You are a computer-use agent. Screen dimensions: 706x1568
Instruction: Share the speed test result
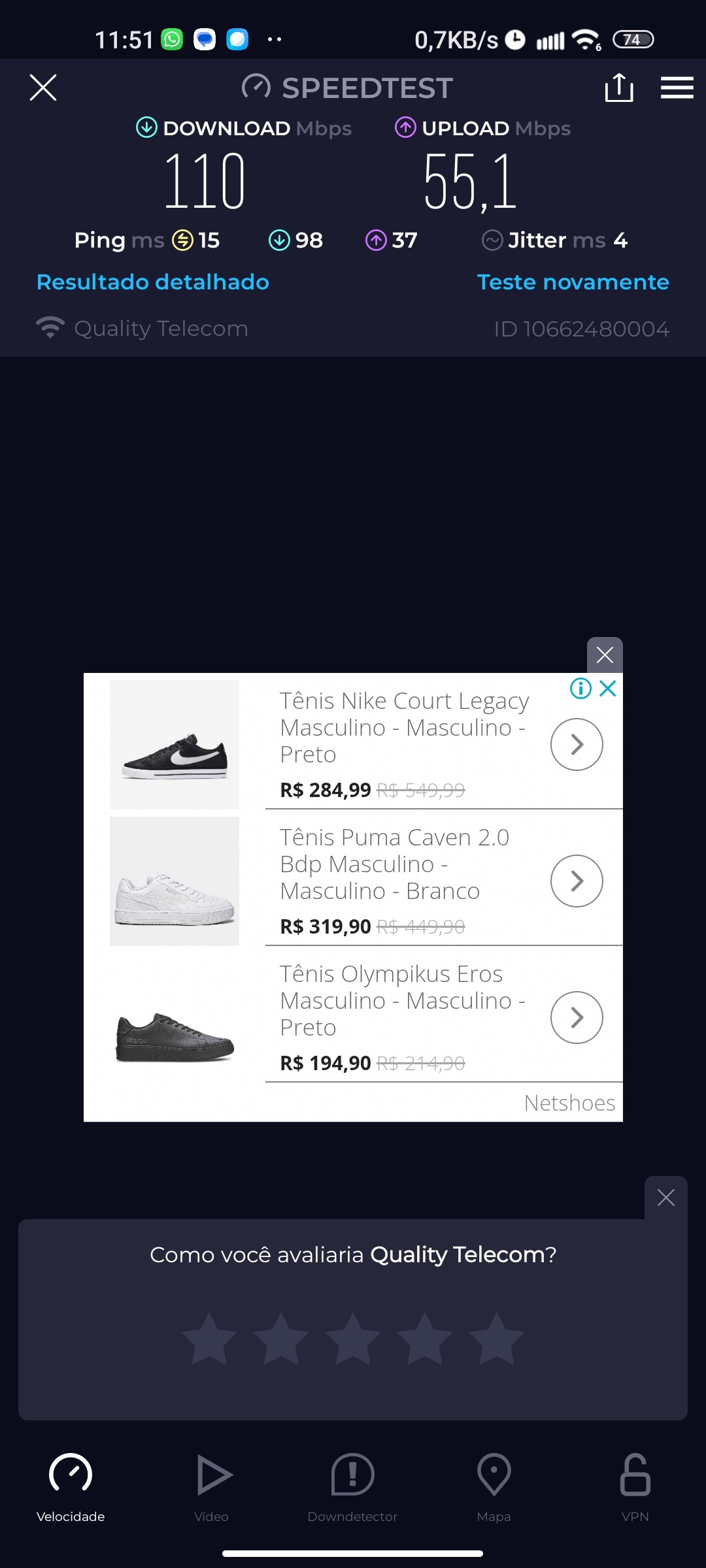(x=618, y=88)
